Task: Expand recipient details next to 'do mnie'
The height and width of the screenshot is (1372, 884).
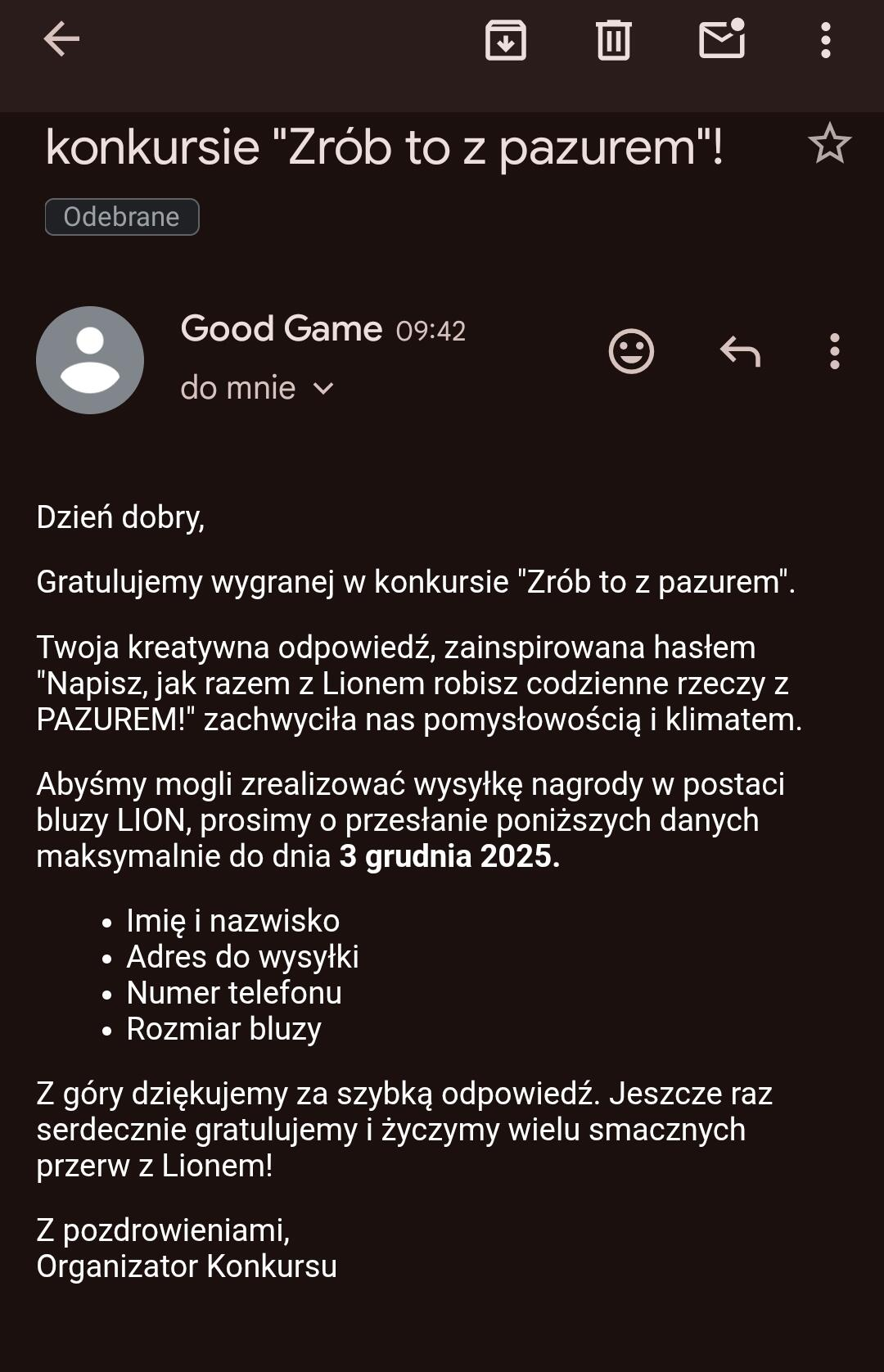Action: point(324,388)
